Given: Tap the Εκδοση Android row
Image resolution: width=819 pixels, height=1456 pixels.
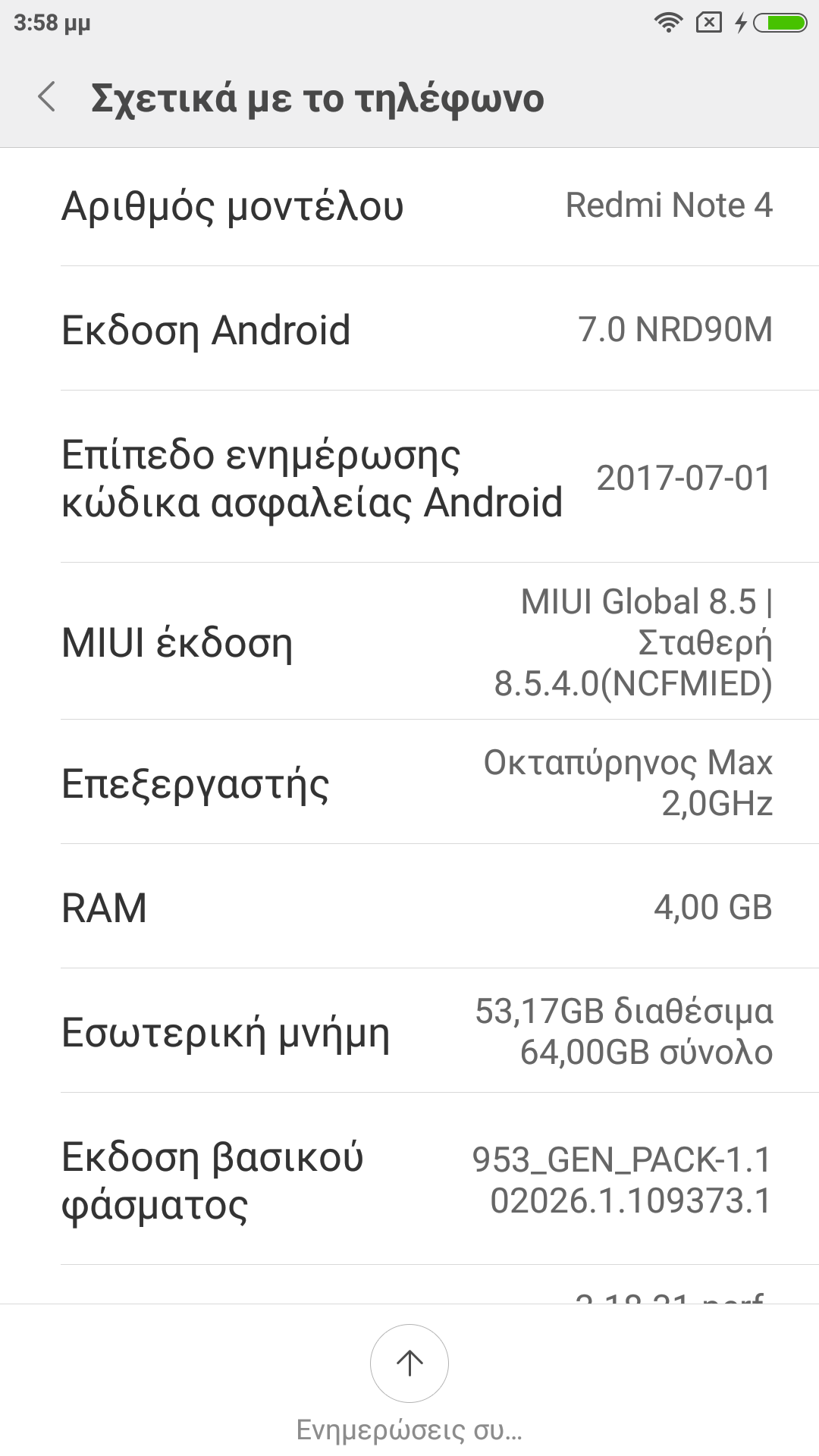Looking at the screenshot, I should (409, 329).
